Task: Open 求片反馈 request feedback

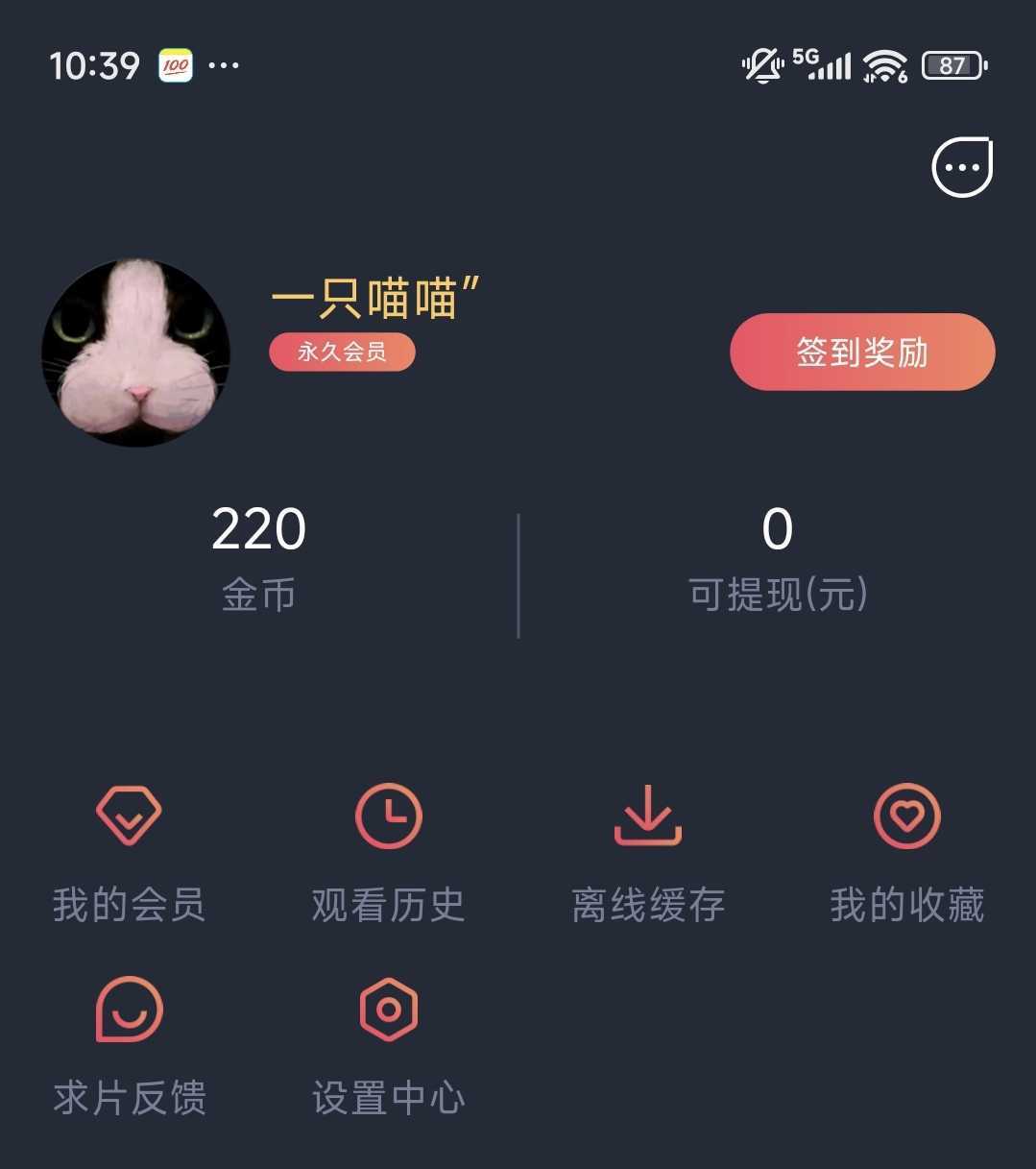Action: pos(129,1046)
